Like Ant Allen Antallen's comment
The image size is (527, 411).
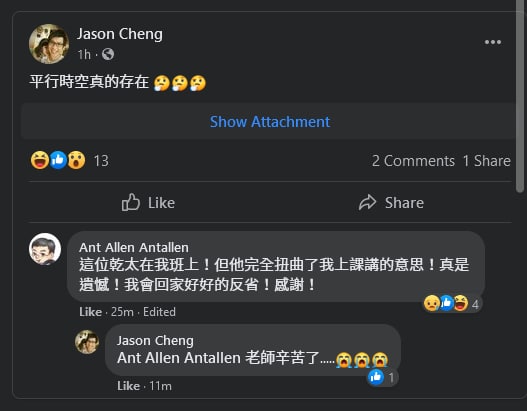coord(90,312)
